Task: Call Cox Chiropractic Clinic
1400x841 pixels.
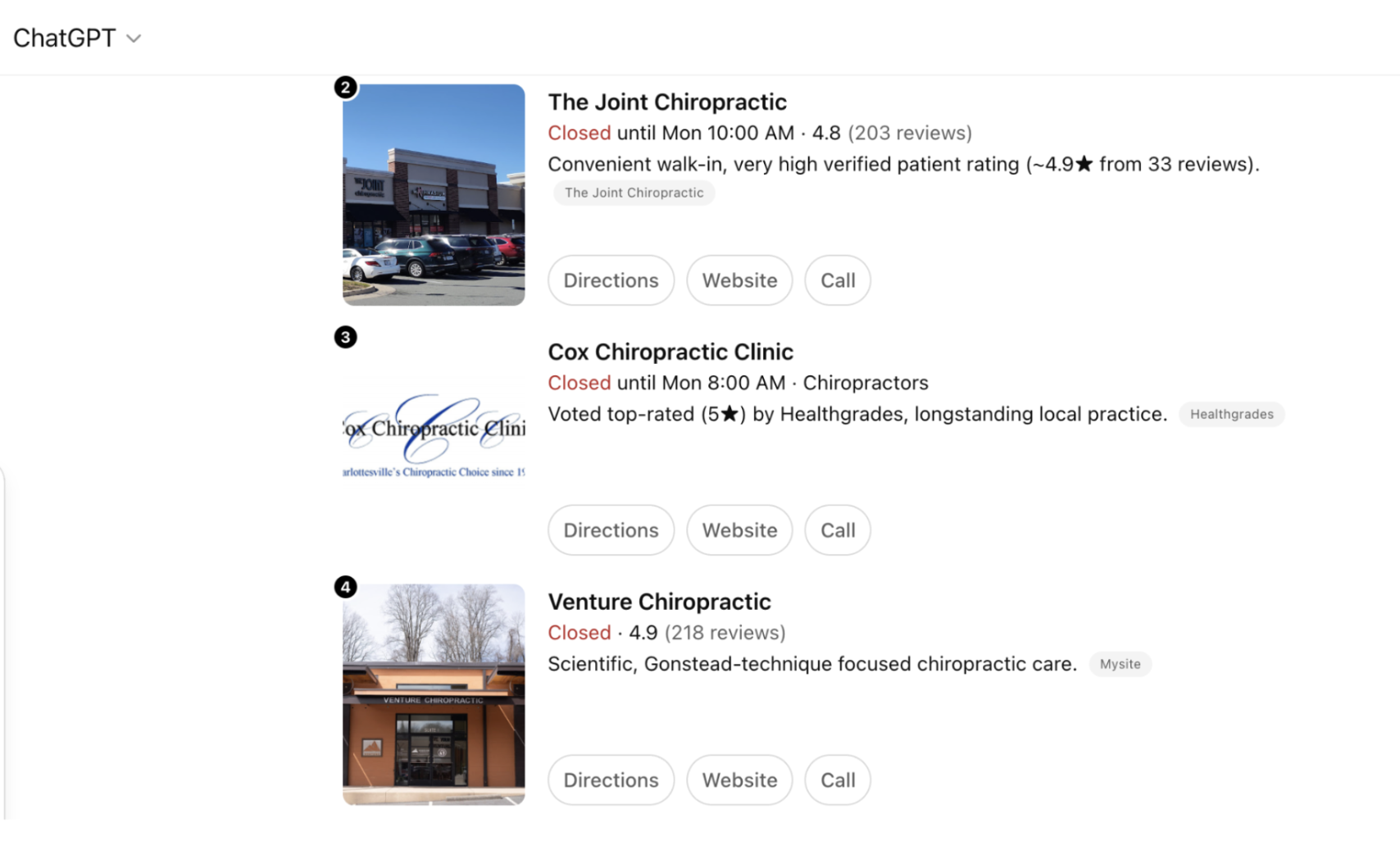Action: (x=837, y=530)
